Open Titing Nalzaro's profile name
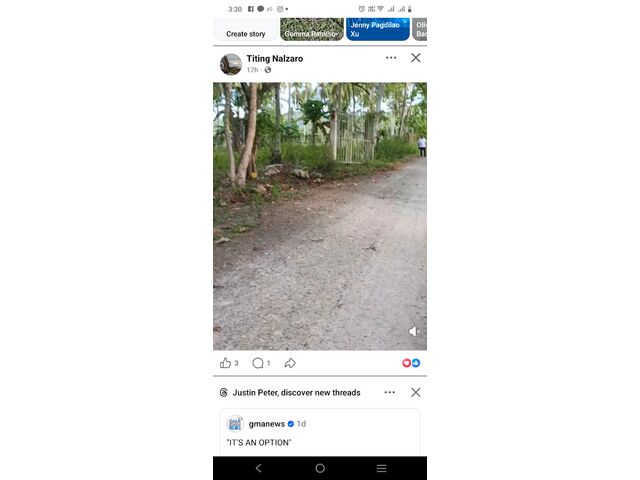This screenshot has height=480, width=640. tap(275, 58)
